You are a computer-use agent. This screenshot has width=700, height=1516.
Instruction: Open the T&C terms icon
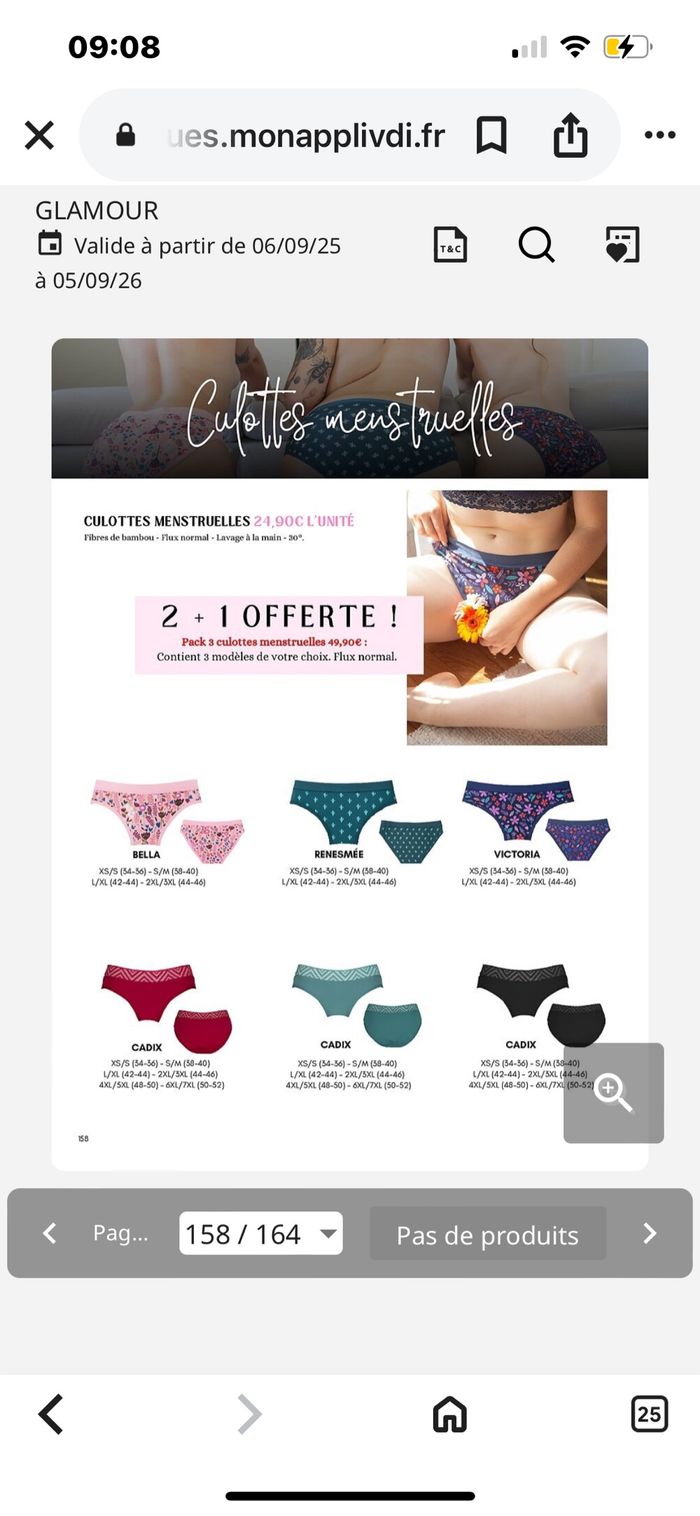click(x=450, y=245)
